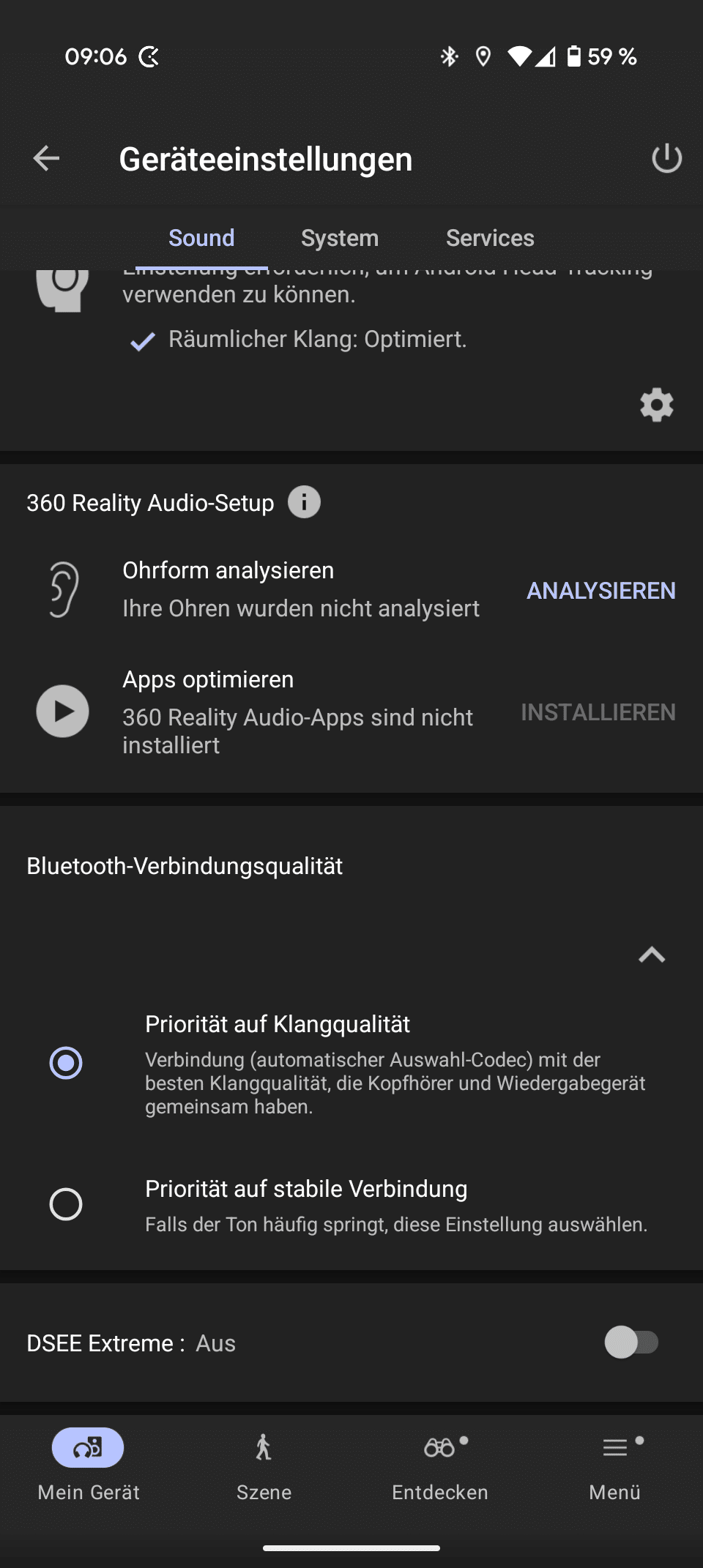
Task: Switch to the Services tab
Action: 490,238
